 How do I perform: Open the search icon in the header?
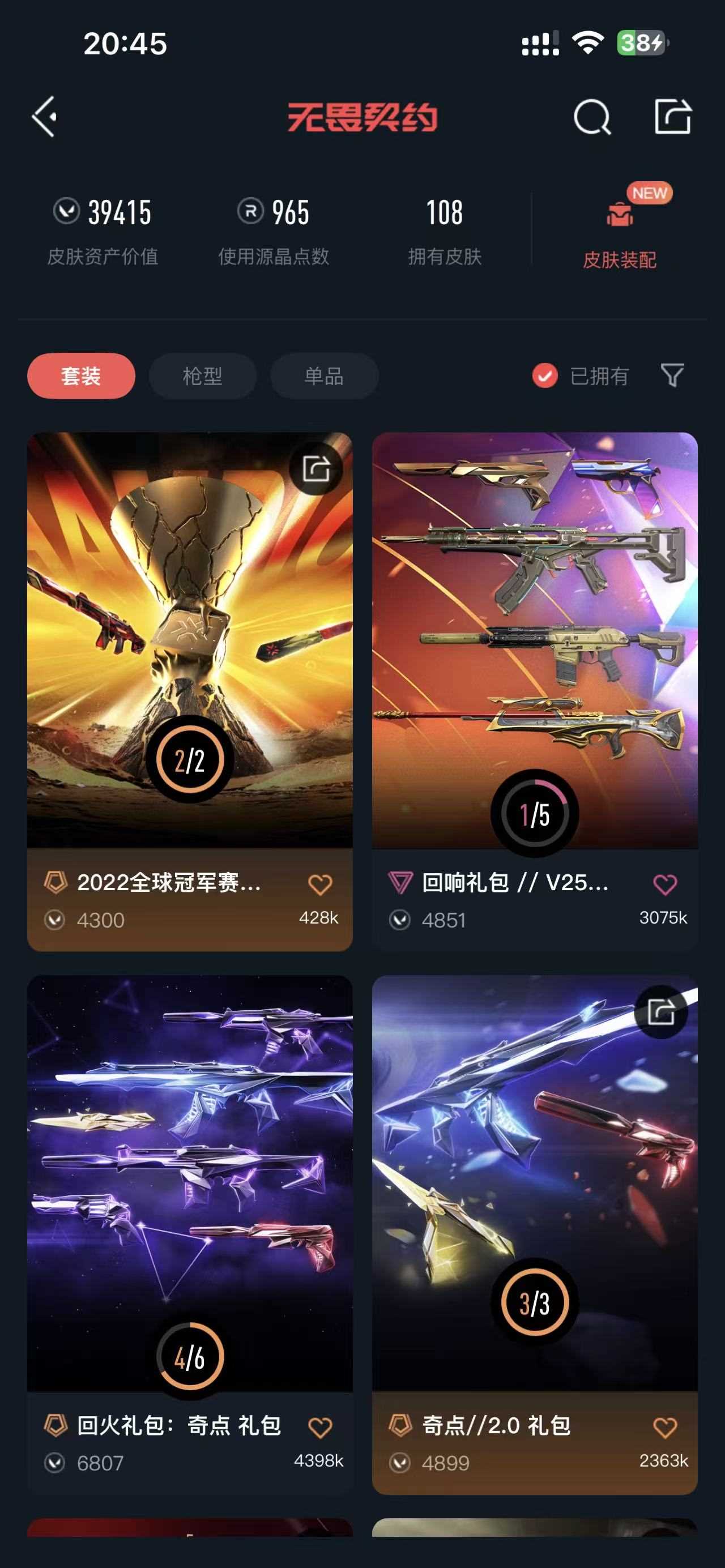point(592,116)
